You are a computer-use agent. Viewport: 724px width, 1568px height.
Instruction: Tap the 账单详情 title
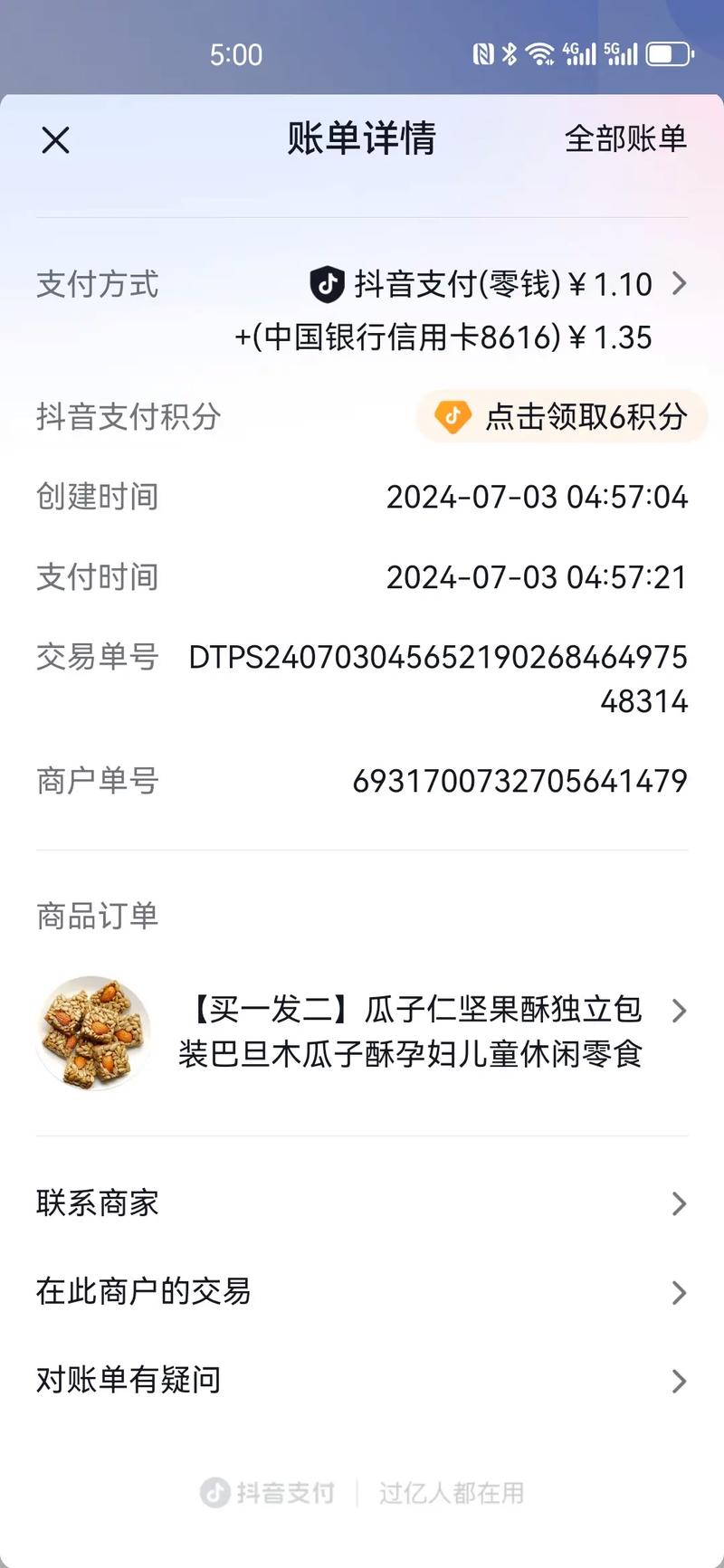tap(362, 139)
